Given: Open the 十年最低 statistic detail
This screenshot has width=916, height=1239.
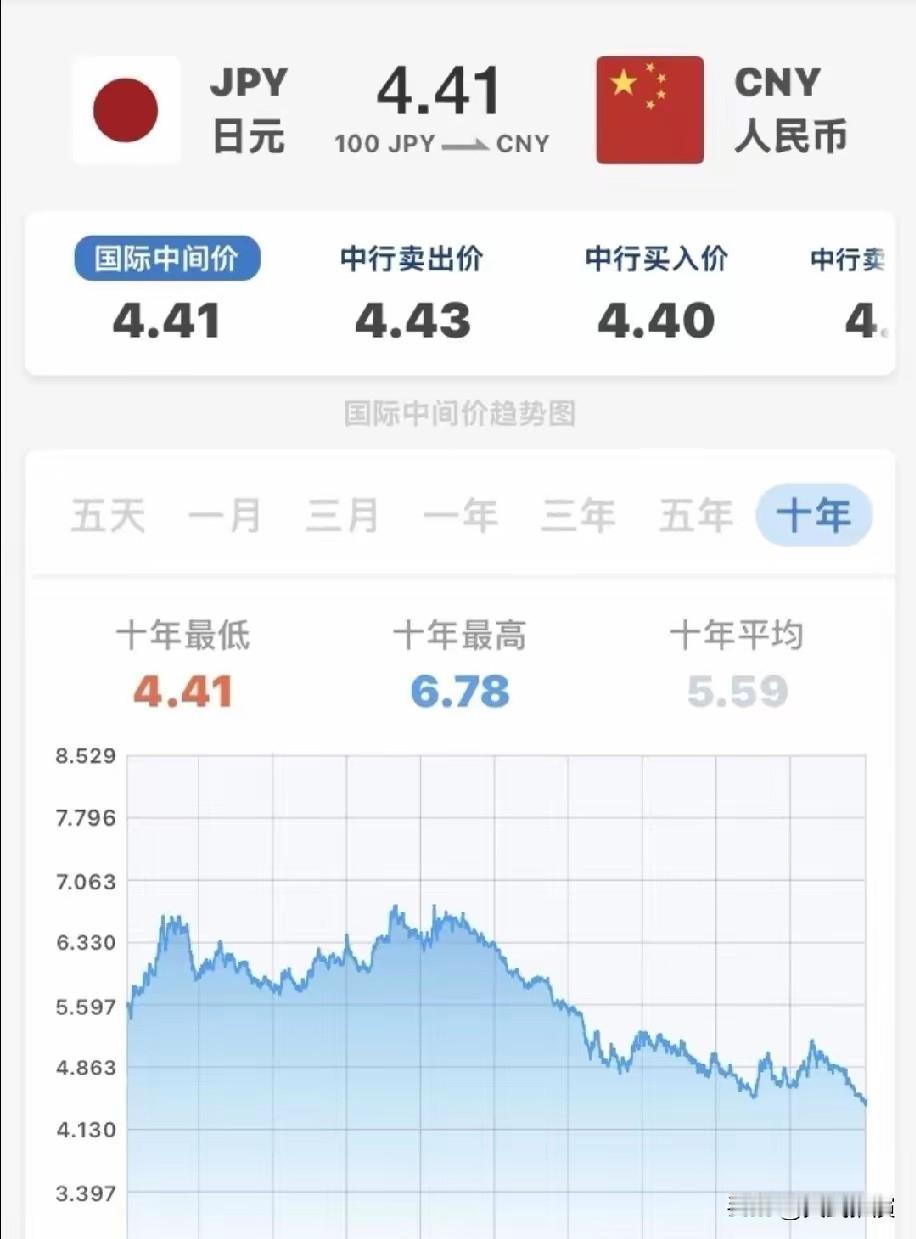Looking at the screenshot, I should coord(181,635).
